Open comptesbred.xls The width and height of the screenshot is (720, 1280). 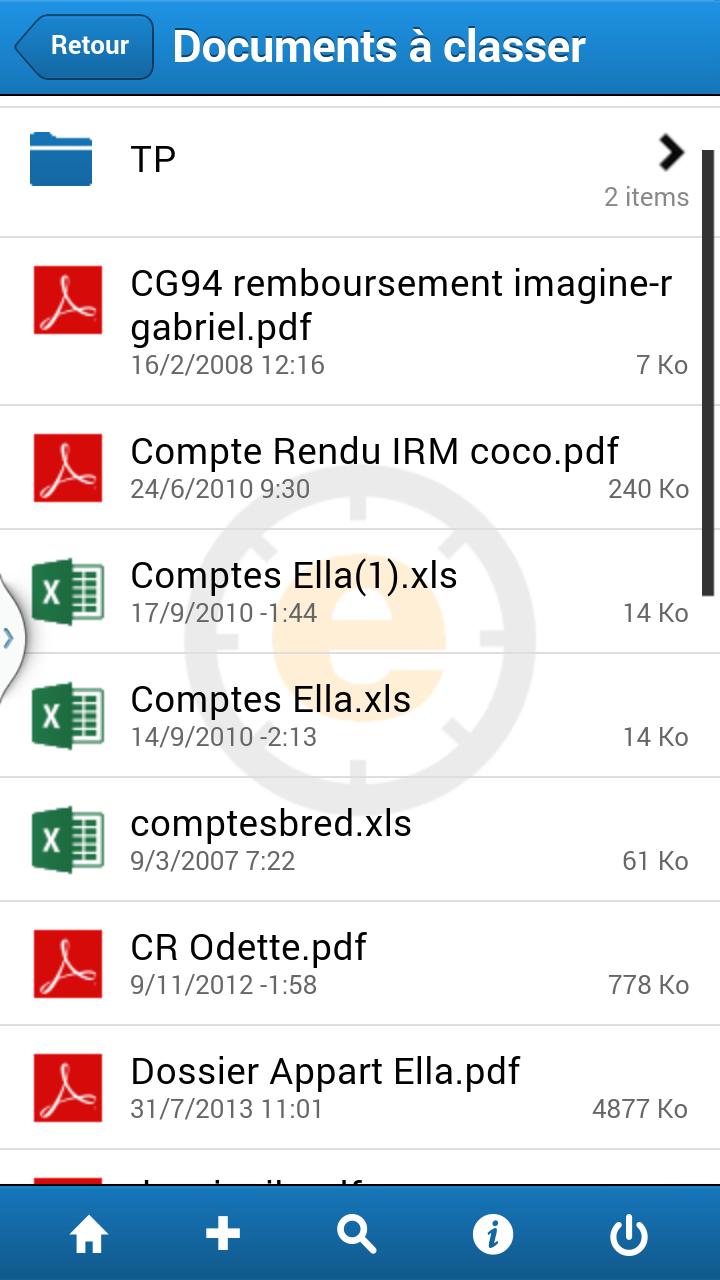(270, 838)
